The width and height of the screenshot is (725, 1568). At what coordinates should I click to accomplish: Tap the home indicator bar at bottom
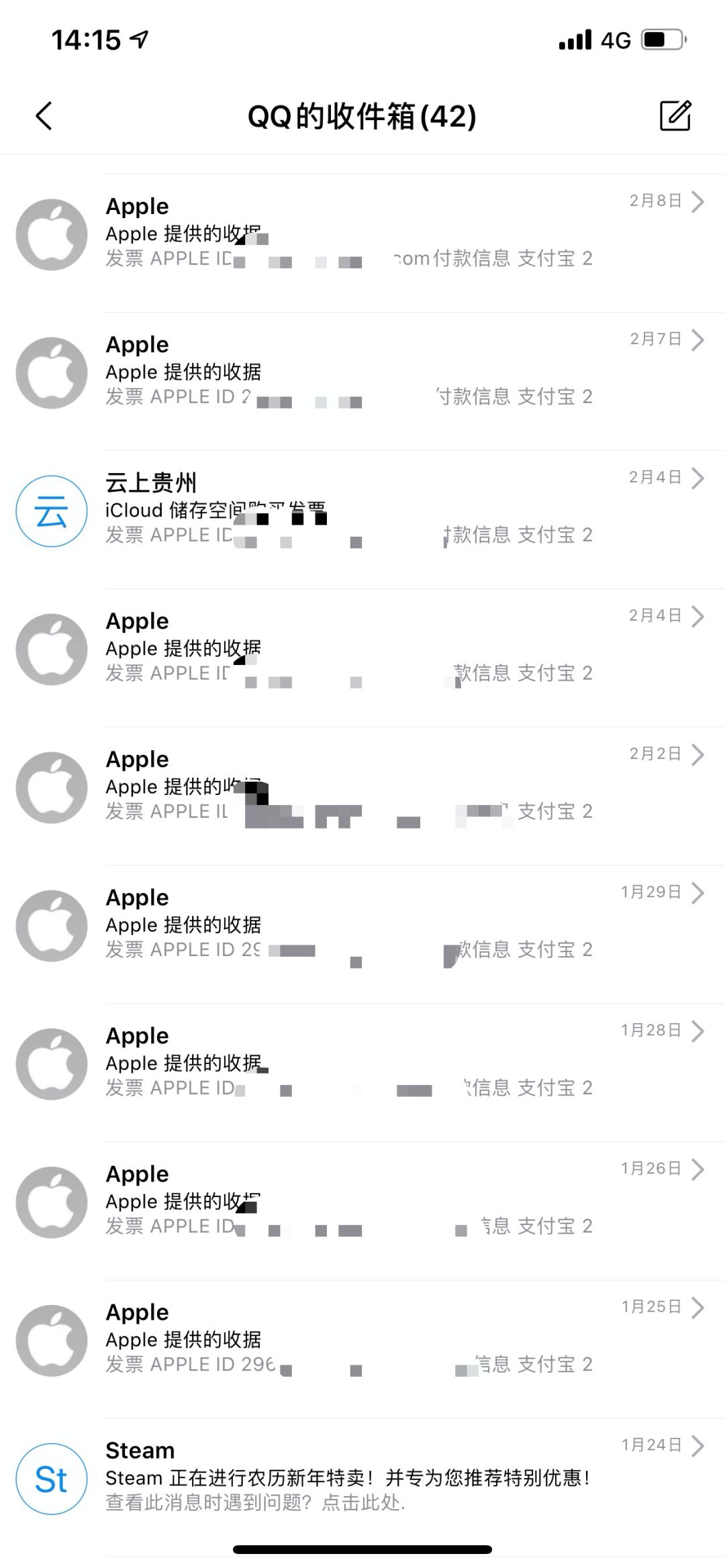pos(362,1547)
